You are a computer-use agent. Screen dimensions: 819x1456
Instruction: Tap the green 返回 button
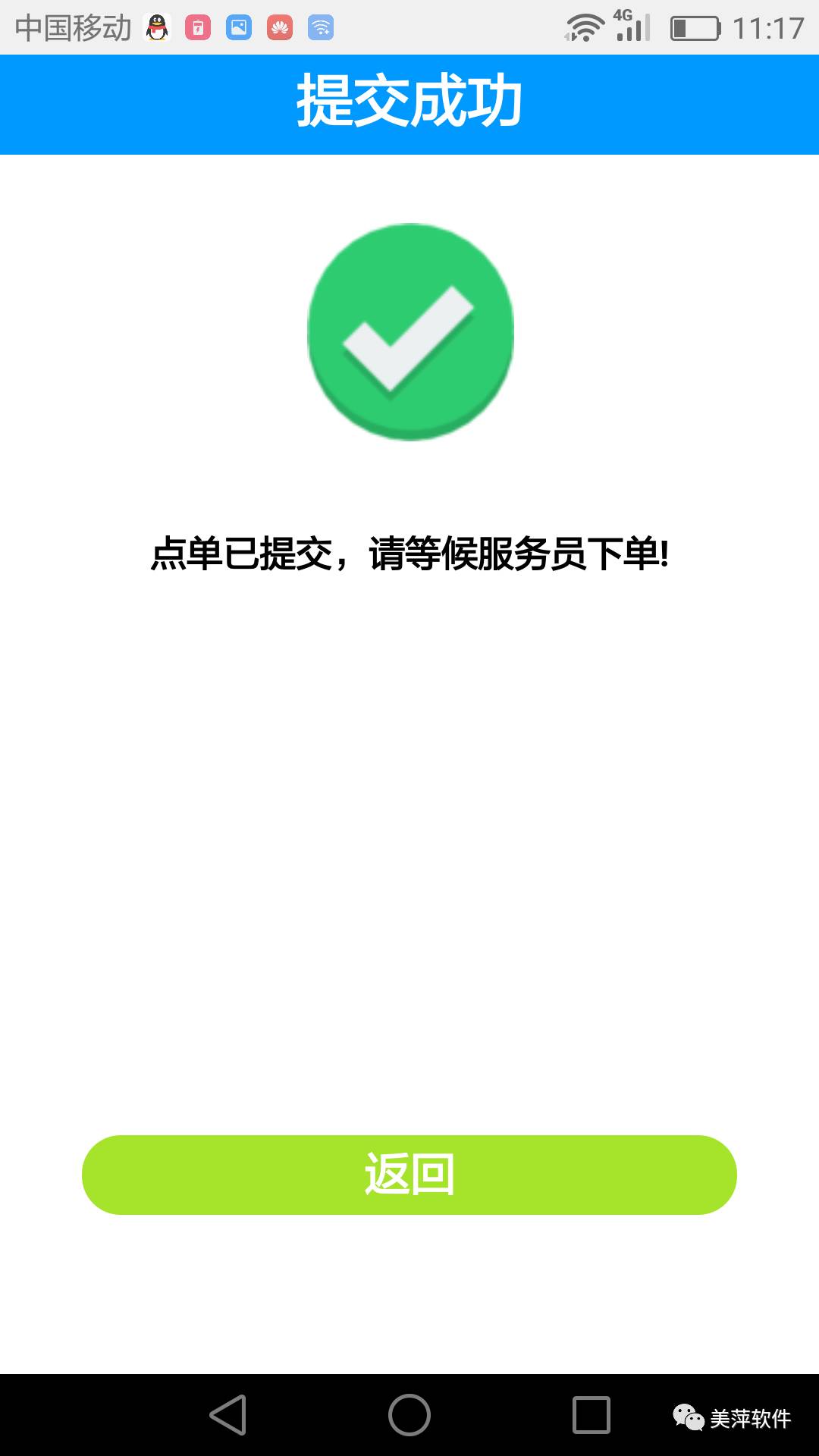pos(409,1175)
